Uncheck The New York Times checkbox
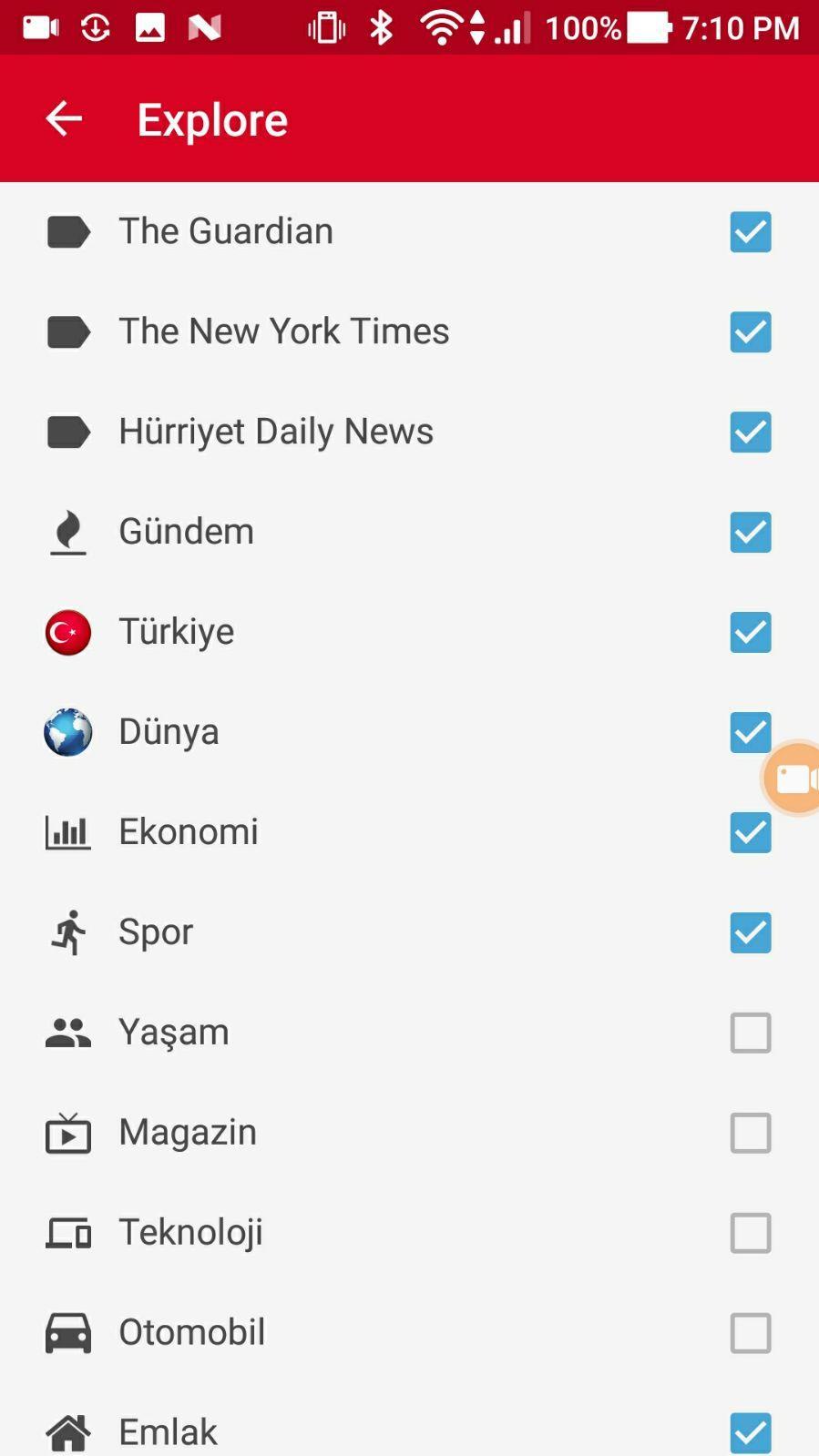The height and width of the screenshot is (1456, 819). 750,332
